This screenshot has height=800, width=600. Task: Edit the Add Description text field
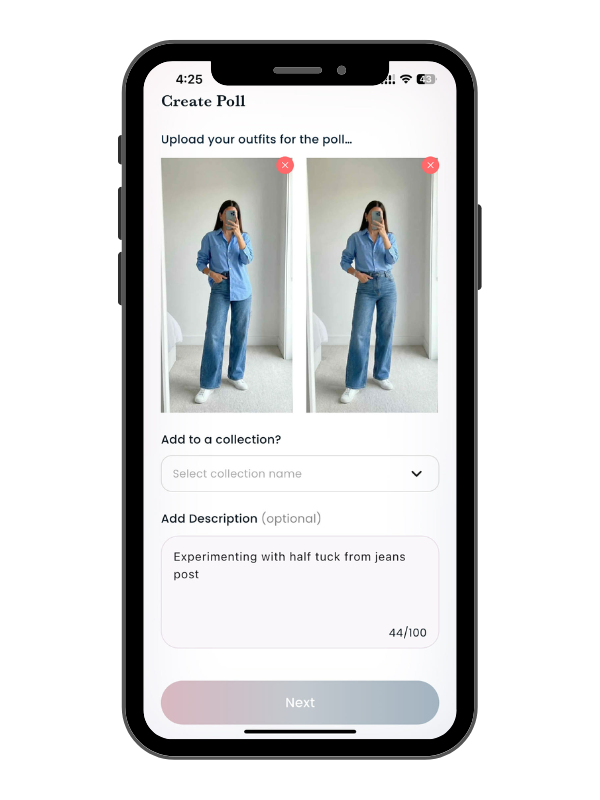coord(300,591)
